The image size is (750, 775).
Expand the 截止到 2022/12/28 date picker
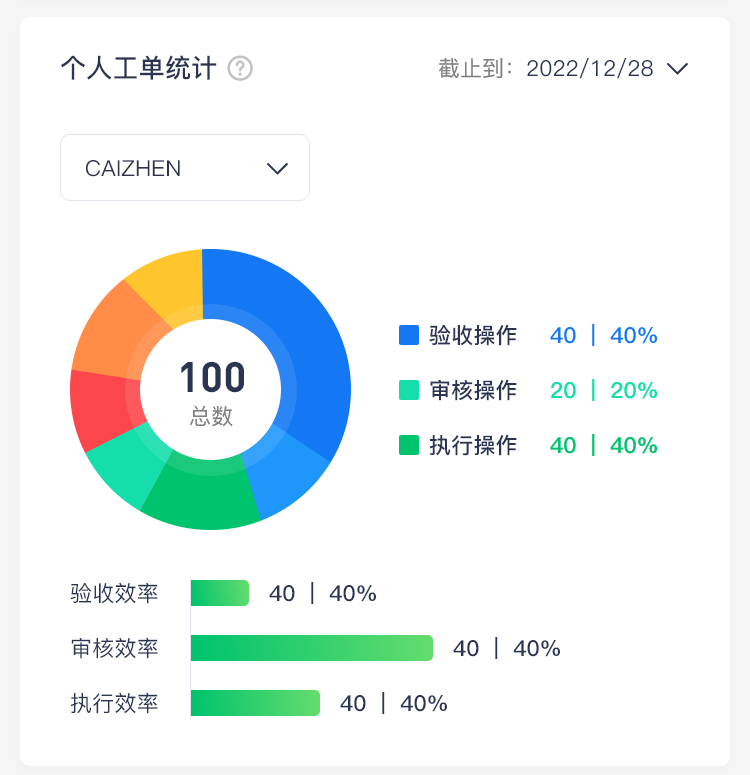click(677, 69)
